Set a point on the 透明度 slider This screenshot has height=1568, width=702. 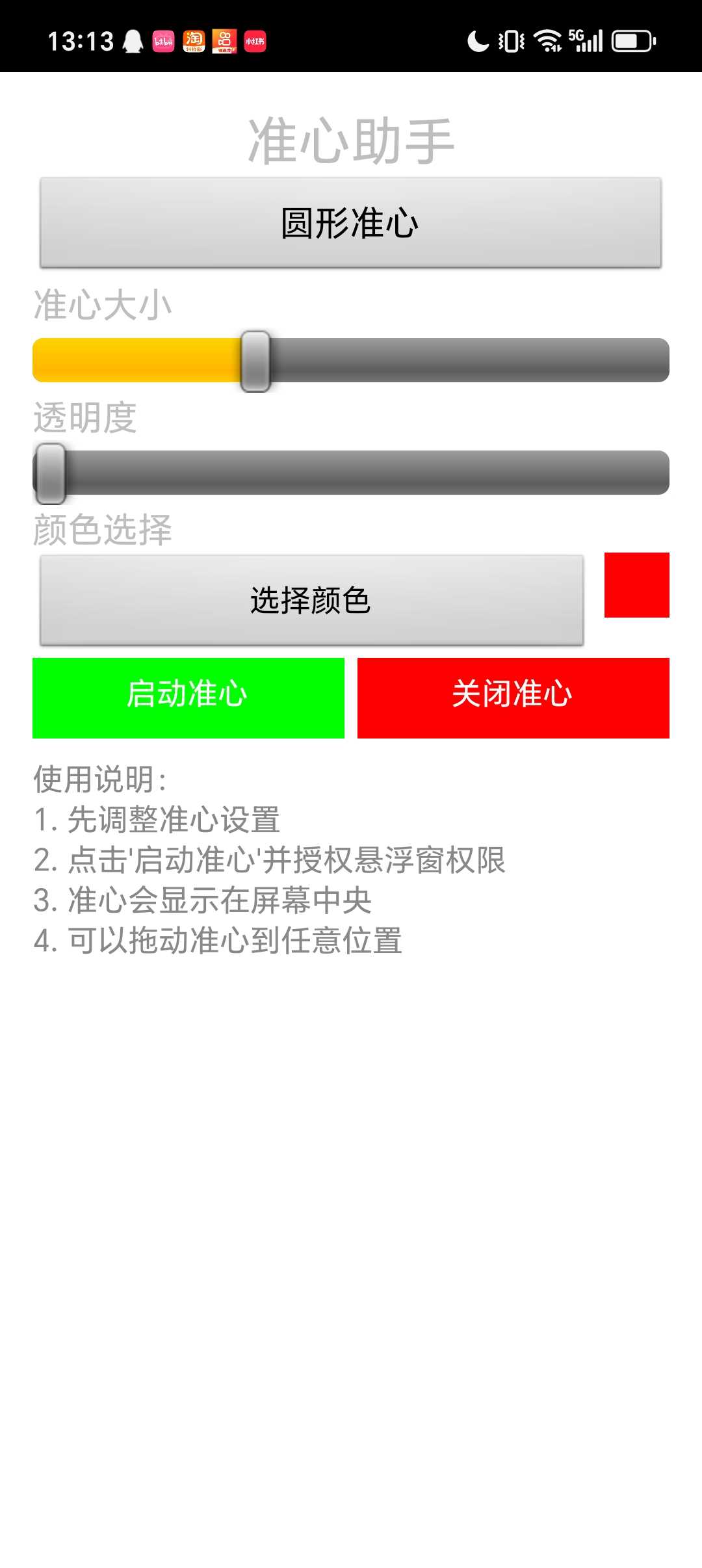tap(351, 473)
